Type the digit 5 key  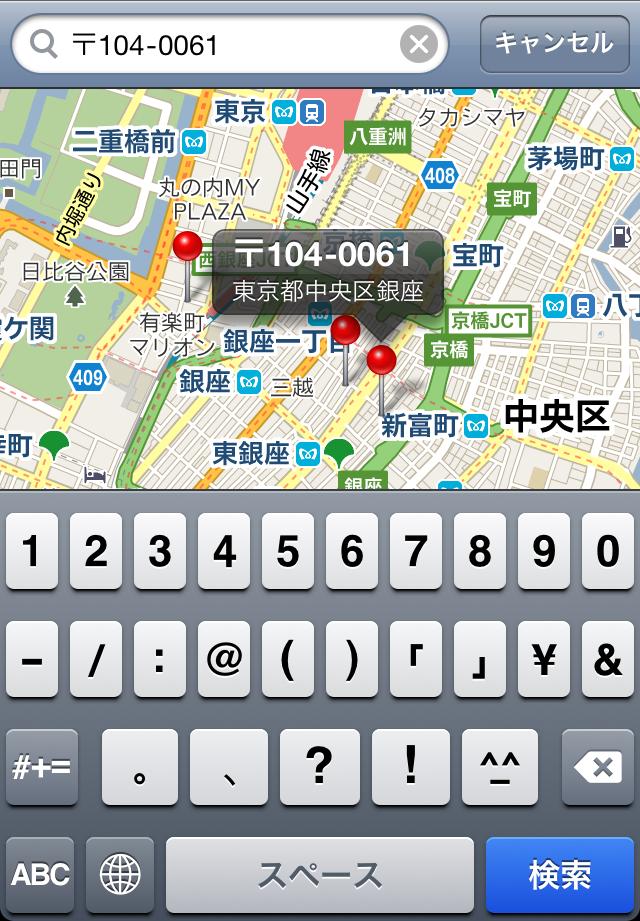pyautogui.click(x=288, y=552)
